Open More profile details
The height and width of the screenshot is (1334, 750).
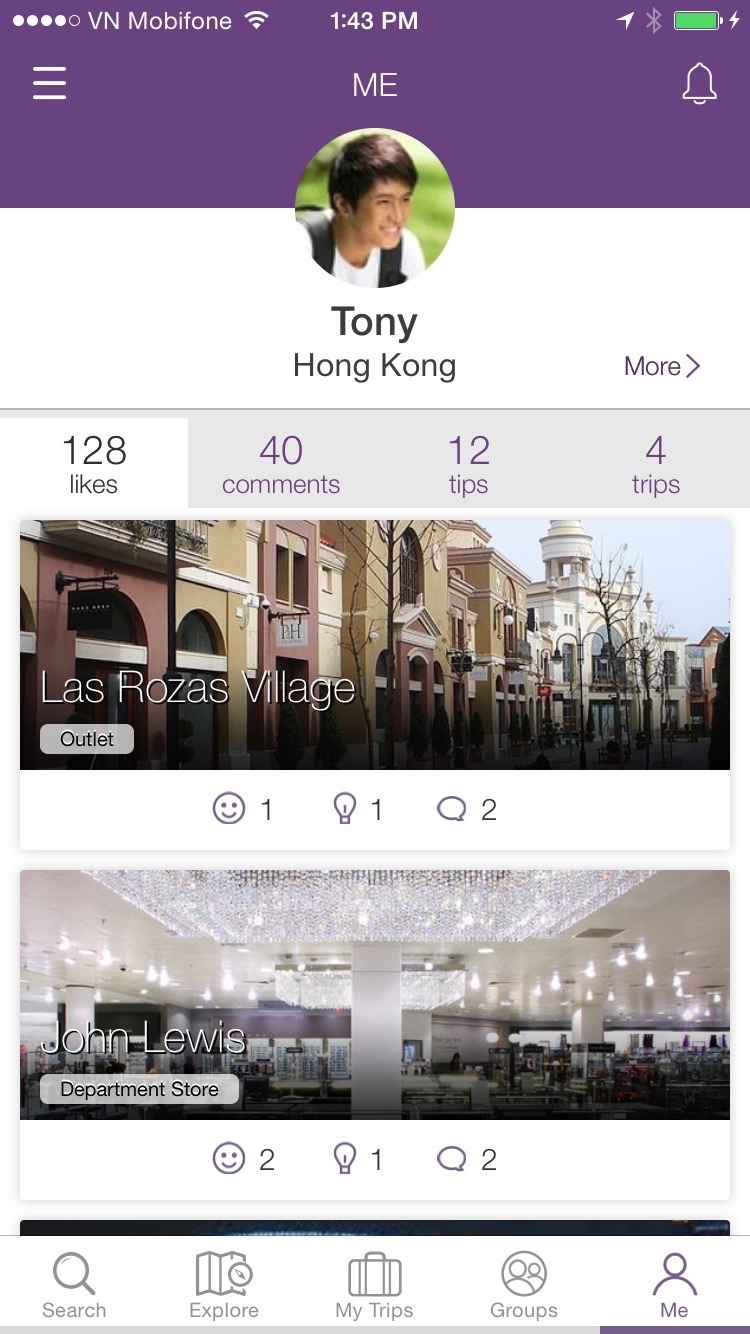coord(662,366)
